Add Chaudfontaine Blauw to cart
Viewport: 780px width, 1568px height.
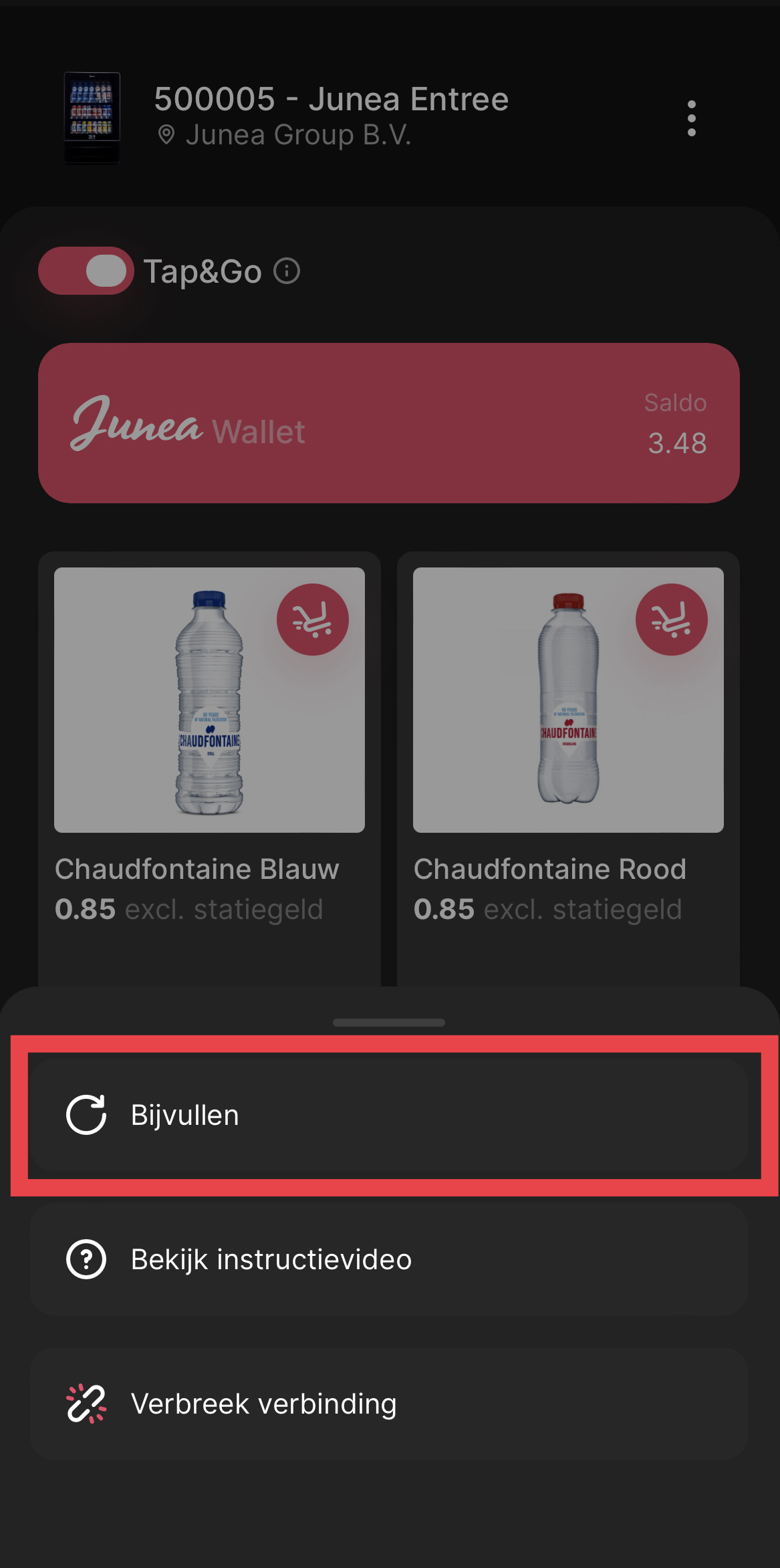coord(313,620)
